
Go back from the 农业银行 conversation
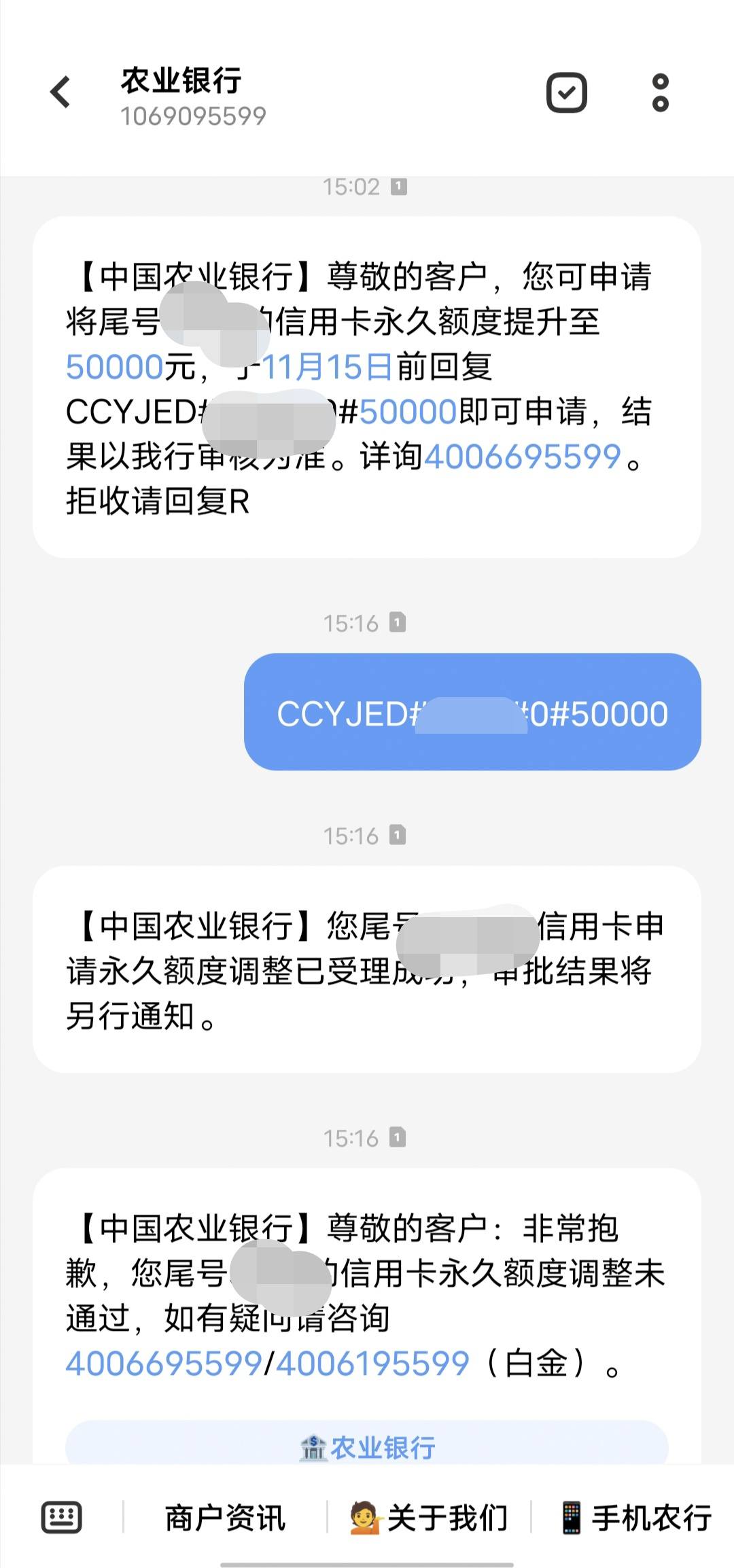pos(60,92)
